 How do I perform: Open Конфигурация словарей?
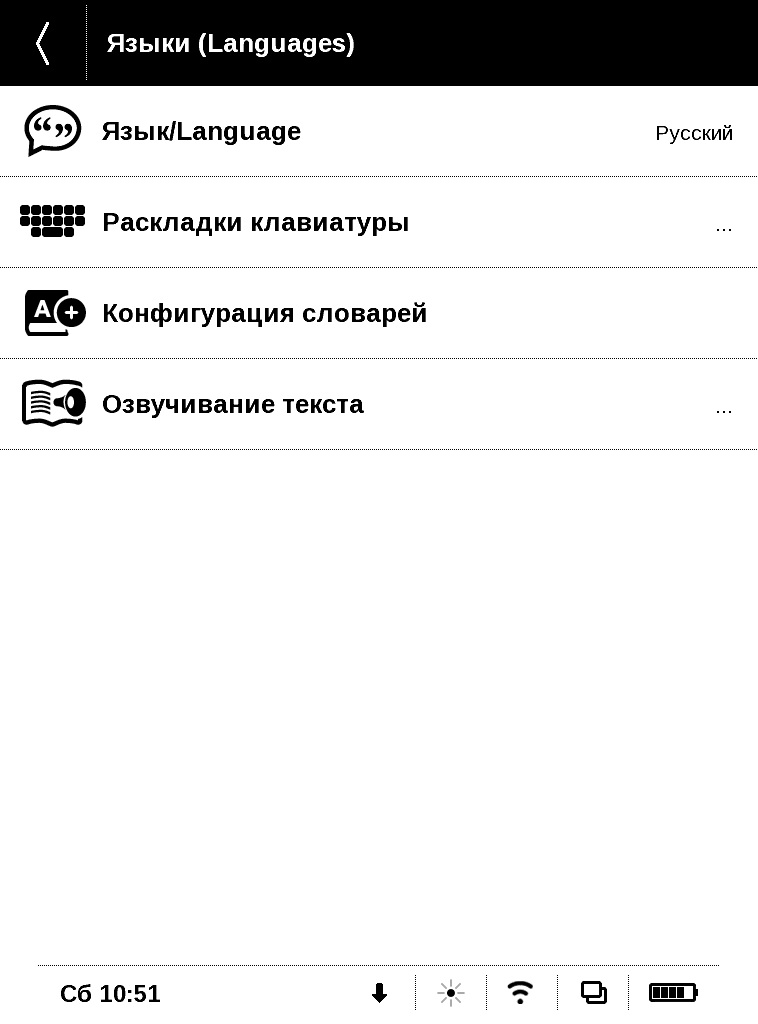click(378, 313)
